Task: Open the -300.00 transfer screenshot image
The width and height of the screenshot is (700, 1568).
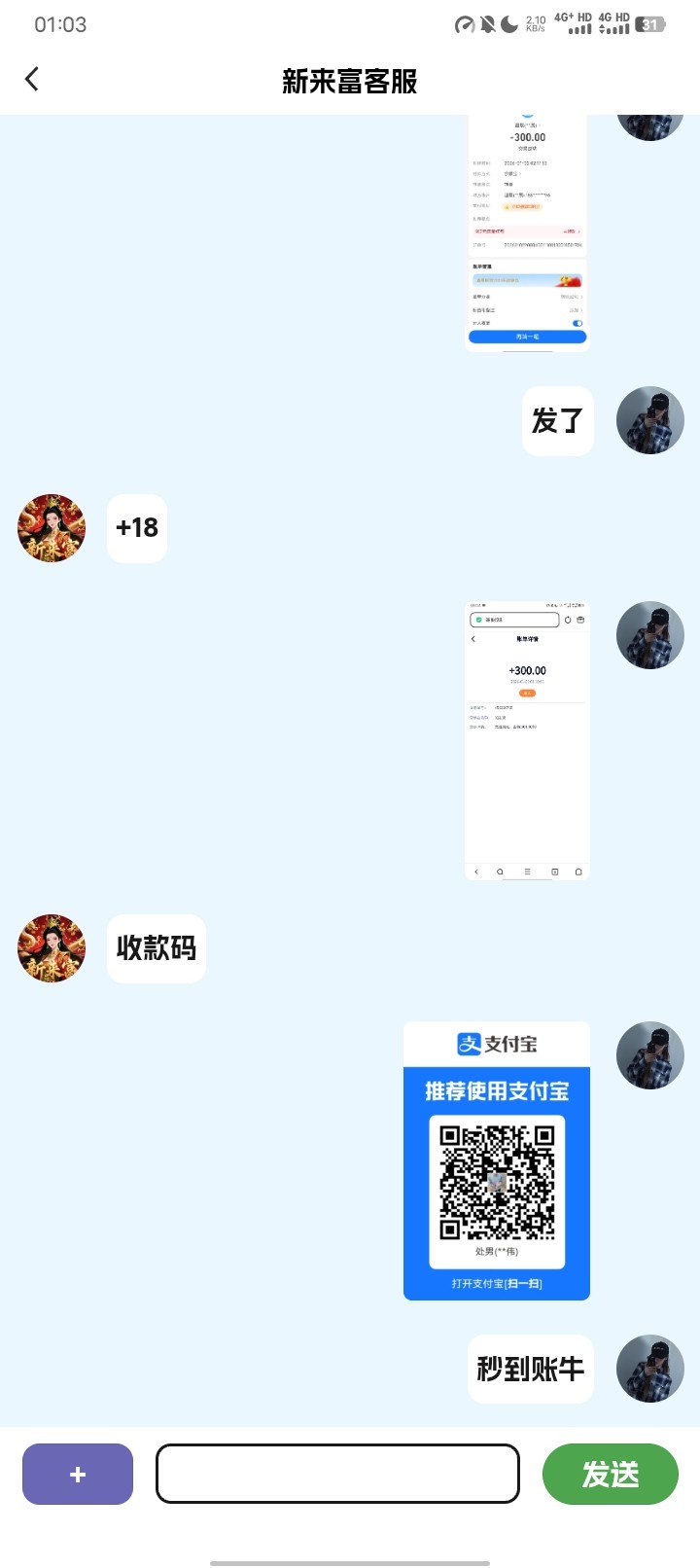Action: point(527,233)
